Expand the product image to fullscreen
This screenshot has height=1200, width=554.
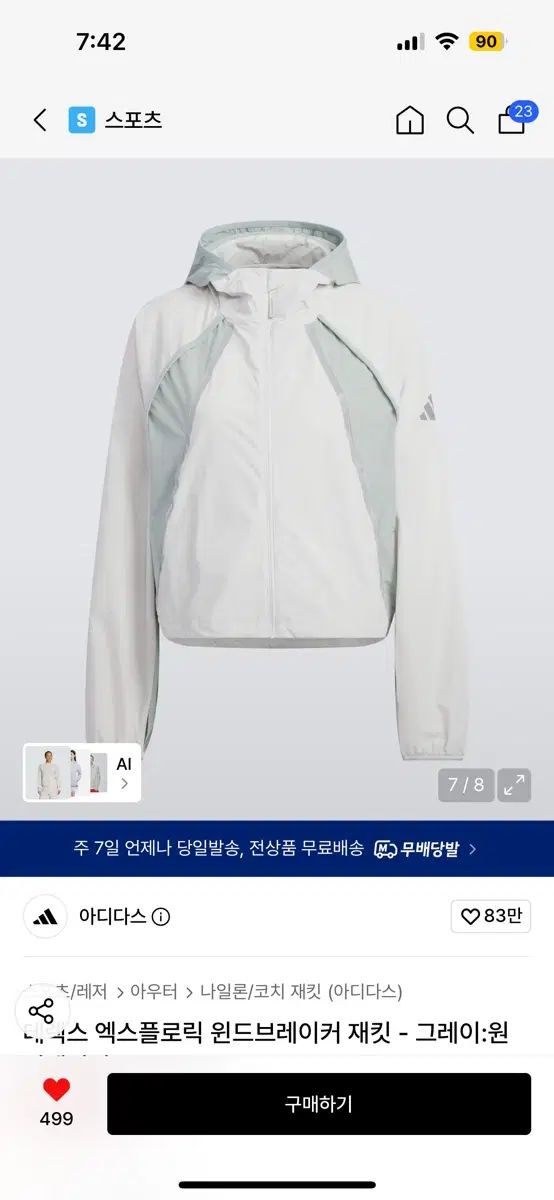pos(515,785)
